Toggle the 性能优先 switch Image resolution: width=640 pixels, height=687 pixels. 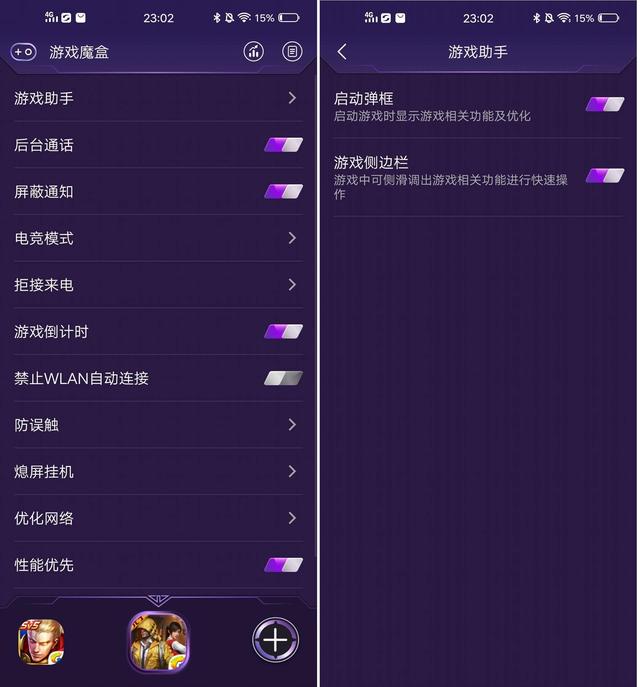(283, 565)
